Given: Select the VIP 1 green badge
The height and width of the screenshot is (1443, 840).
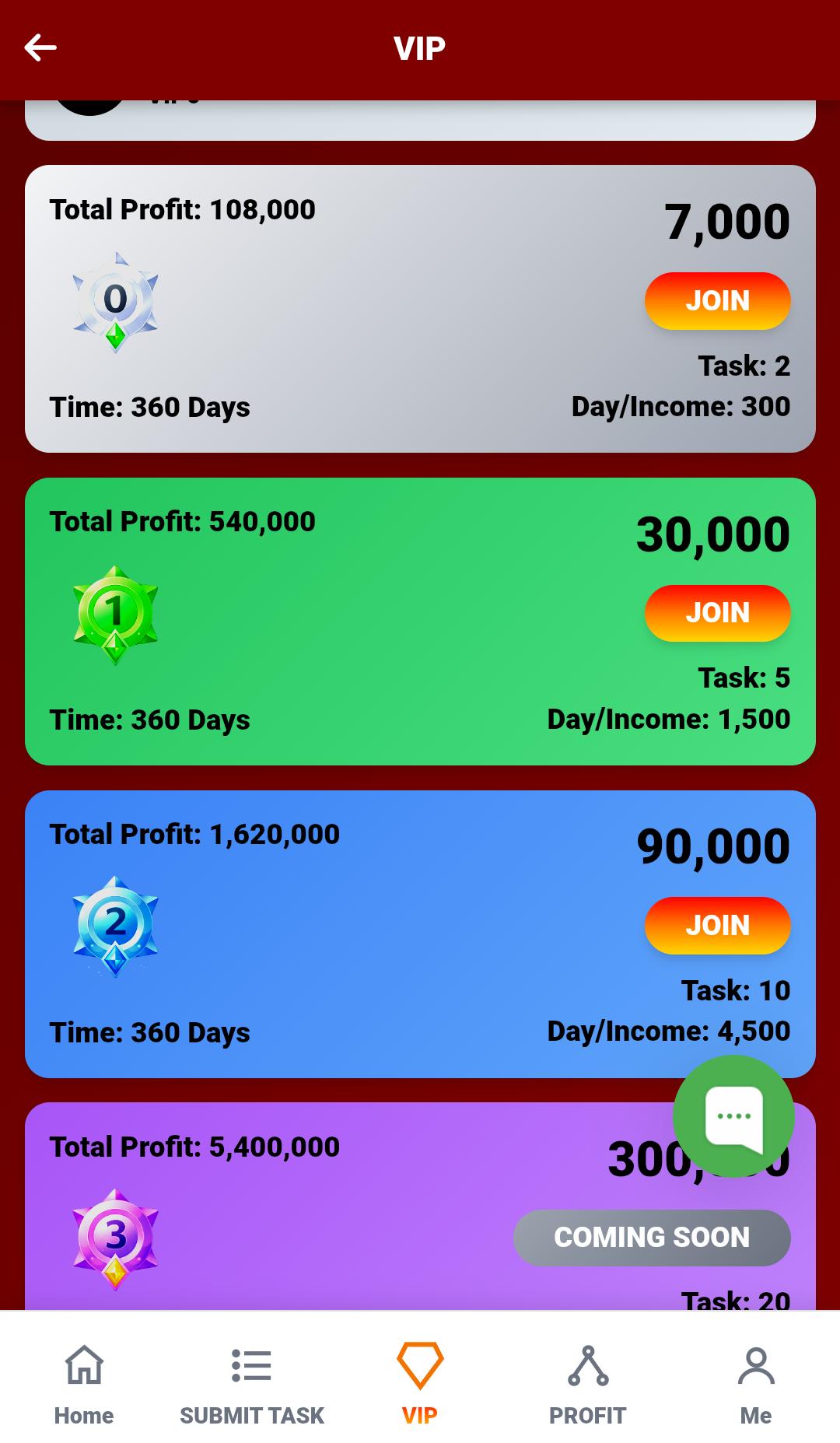Looking at the screenshot, I should (115, 614).
